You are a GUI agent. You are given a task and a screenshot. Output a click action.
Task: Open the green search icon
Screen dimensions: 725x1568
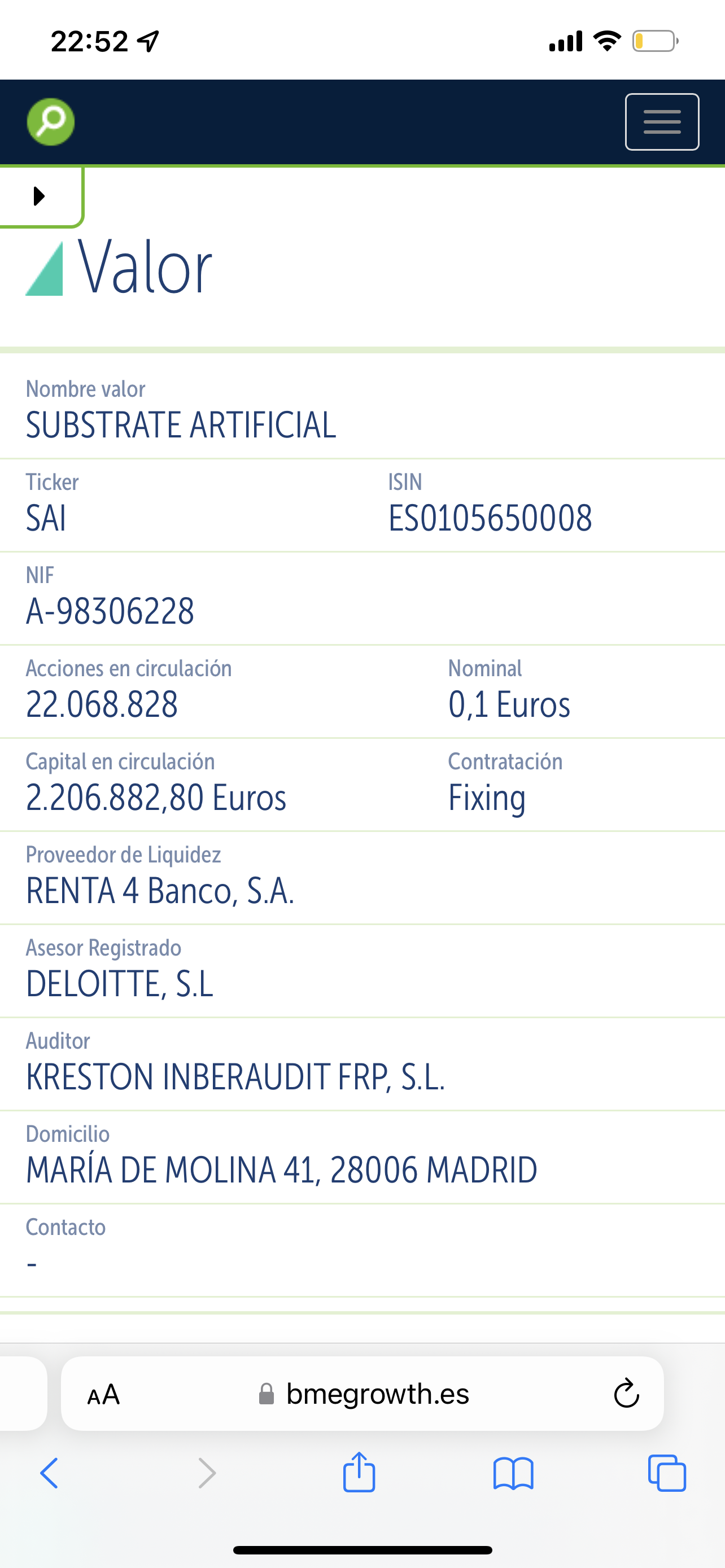50,122
